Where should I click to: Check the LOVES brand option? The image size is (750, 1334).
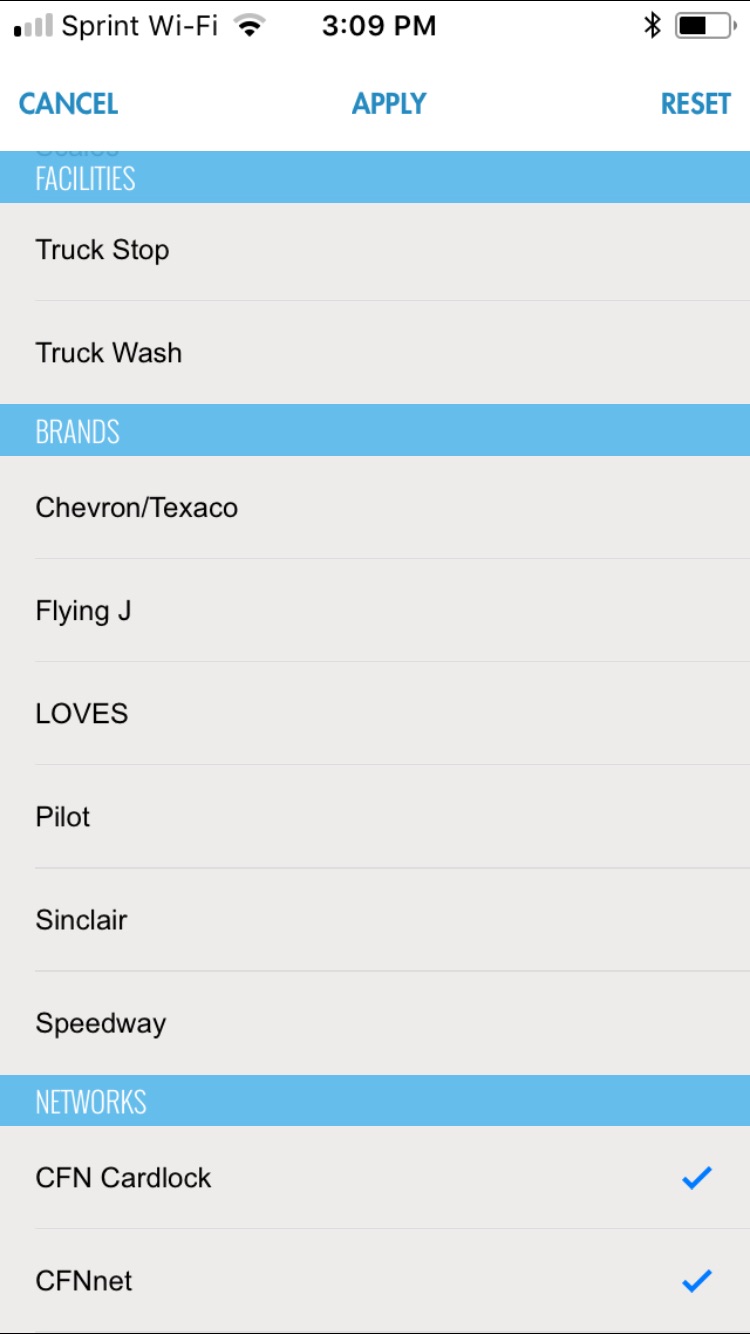pyautogui.click(x=375, y=714)
